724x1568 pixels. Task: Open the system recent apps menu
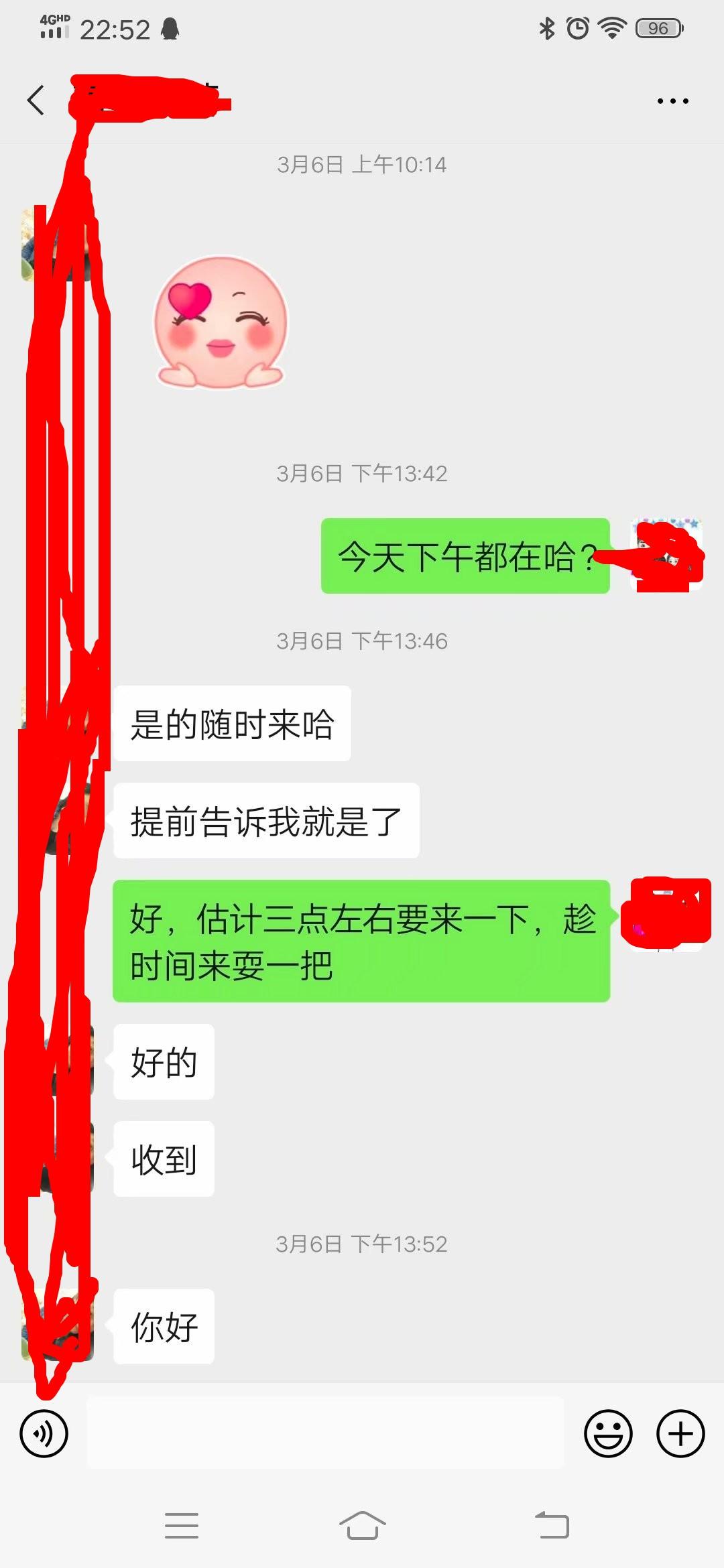pos(182,1526)
